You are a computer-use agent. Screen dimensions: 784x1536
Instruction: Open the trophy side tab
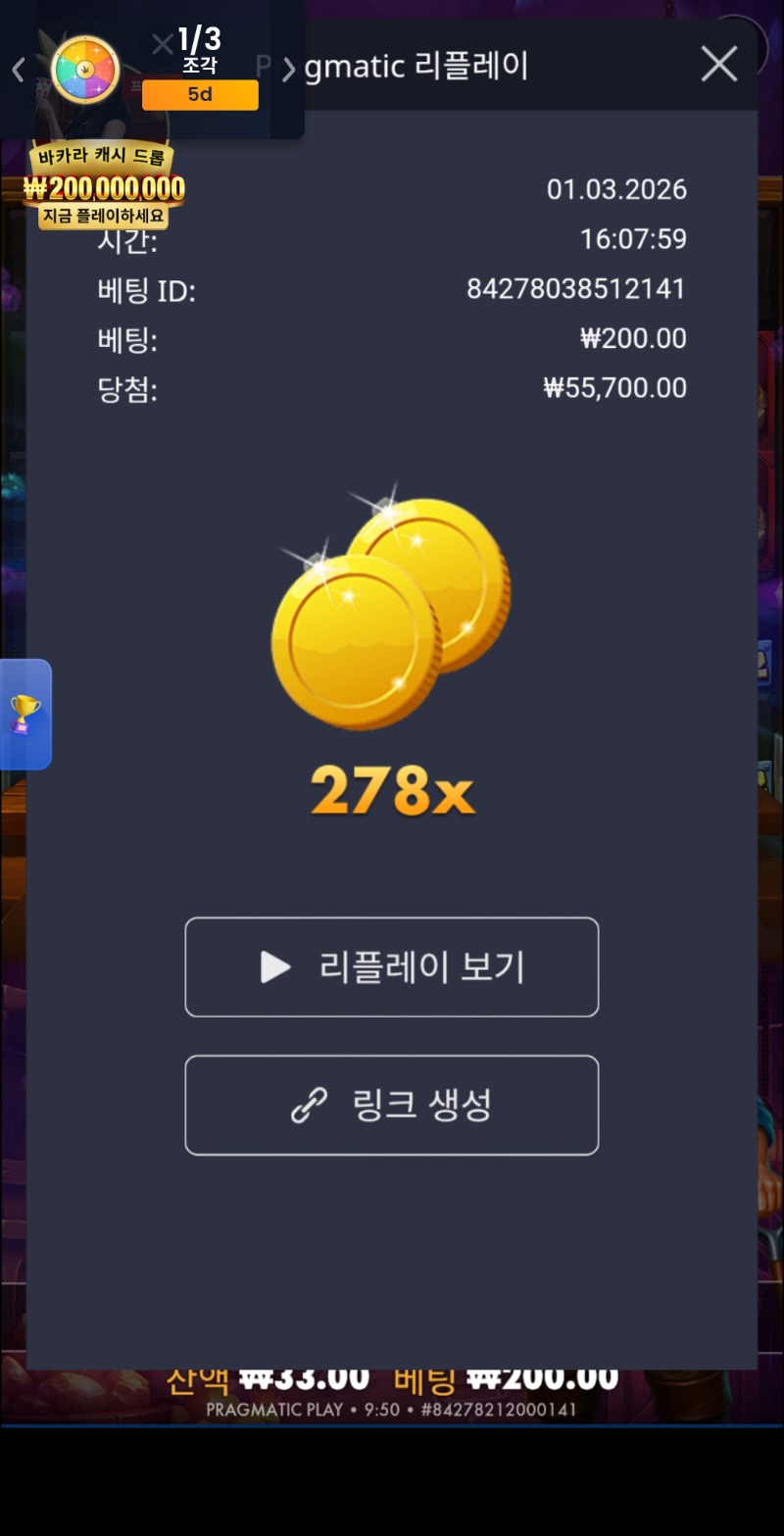(24, 714)
